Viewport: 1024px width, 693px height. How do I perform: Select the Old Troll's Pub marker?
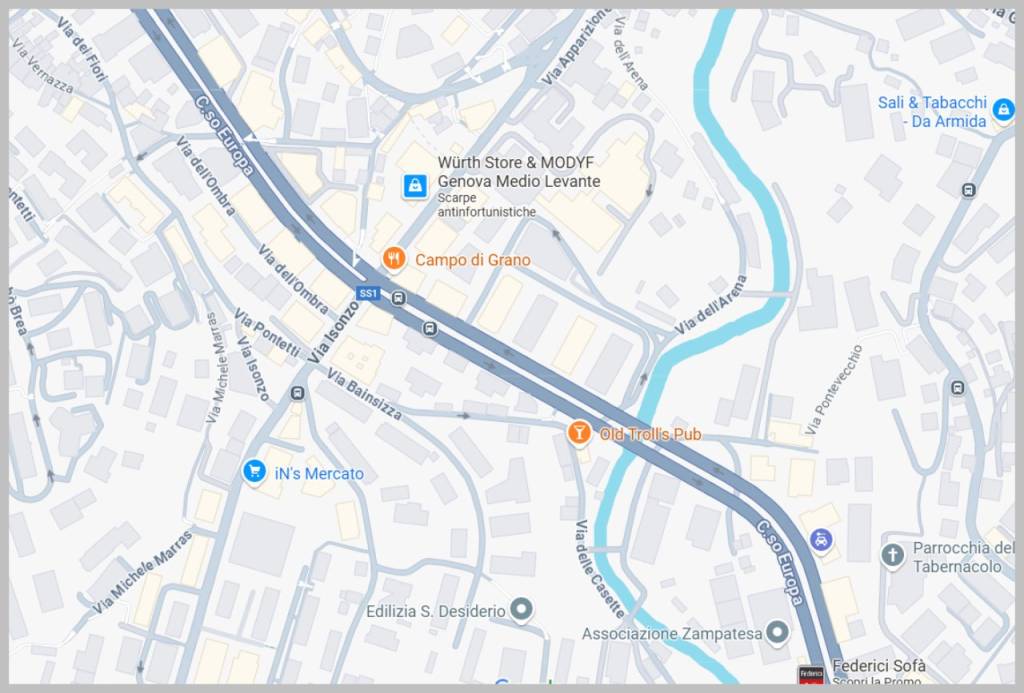pyautogui.click(x=578, y=433)
